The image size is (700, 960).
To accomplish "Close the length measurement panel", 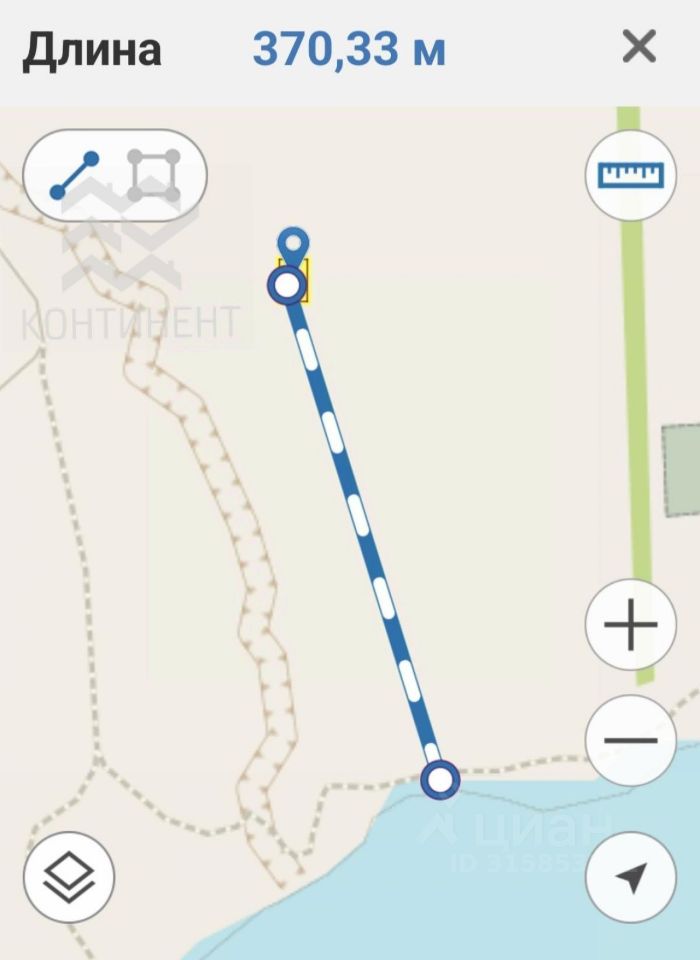I will tap(639, 47).
